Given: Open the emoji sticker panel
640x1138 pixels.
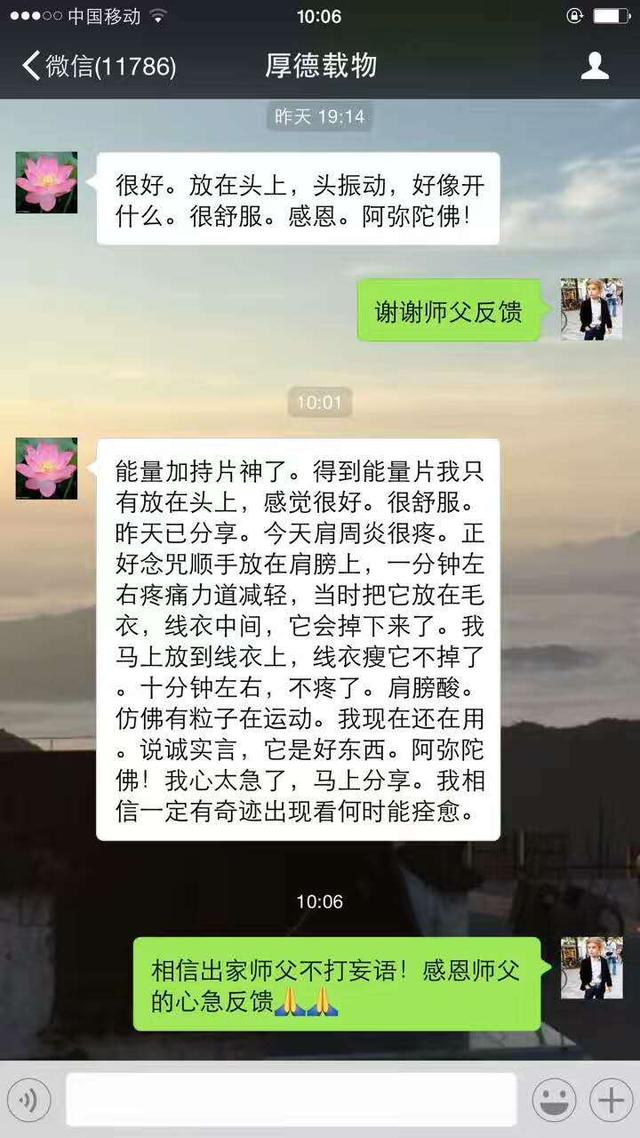Looking at the screenshot, I should click(554, 1101).
